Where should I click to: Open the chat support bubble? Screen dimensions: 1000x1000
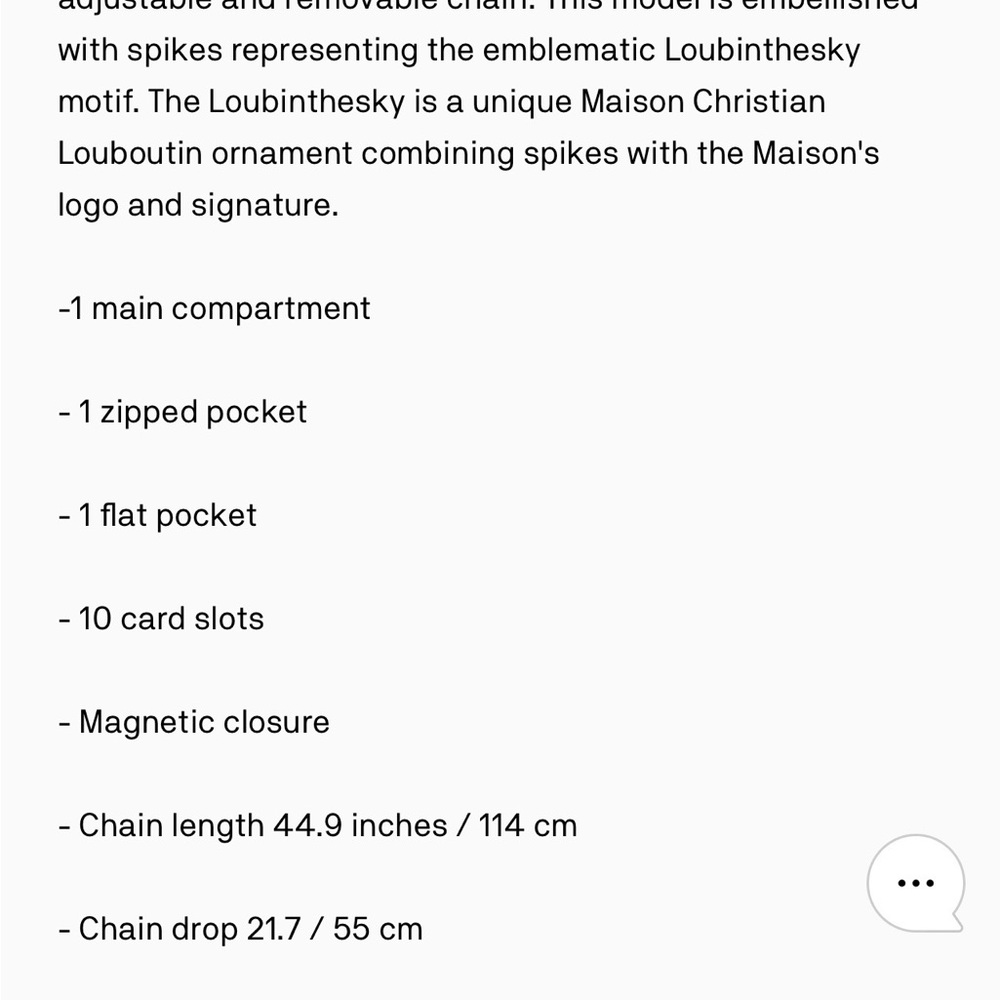(x=915, y=883)
